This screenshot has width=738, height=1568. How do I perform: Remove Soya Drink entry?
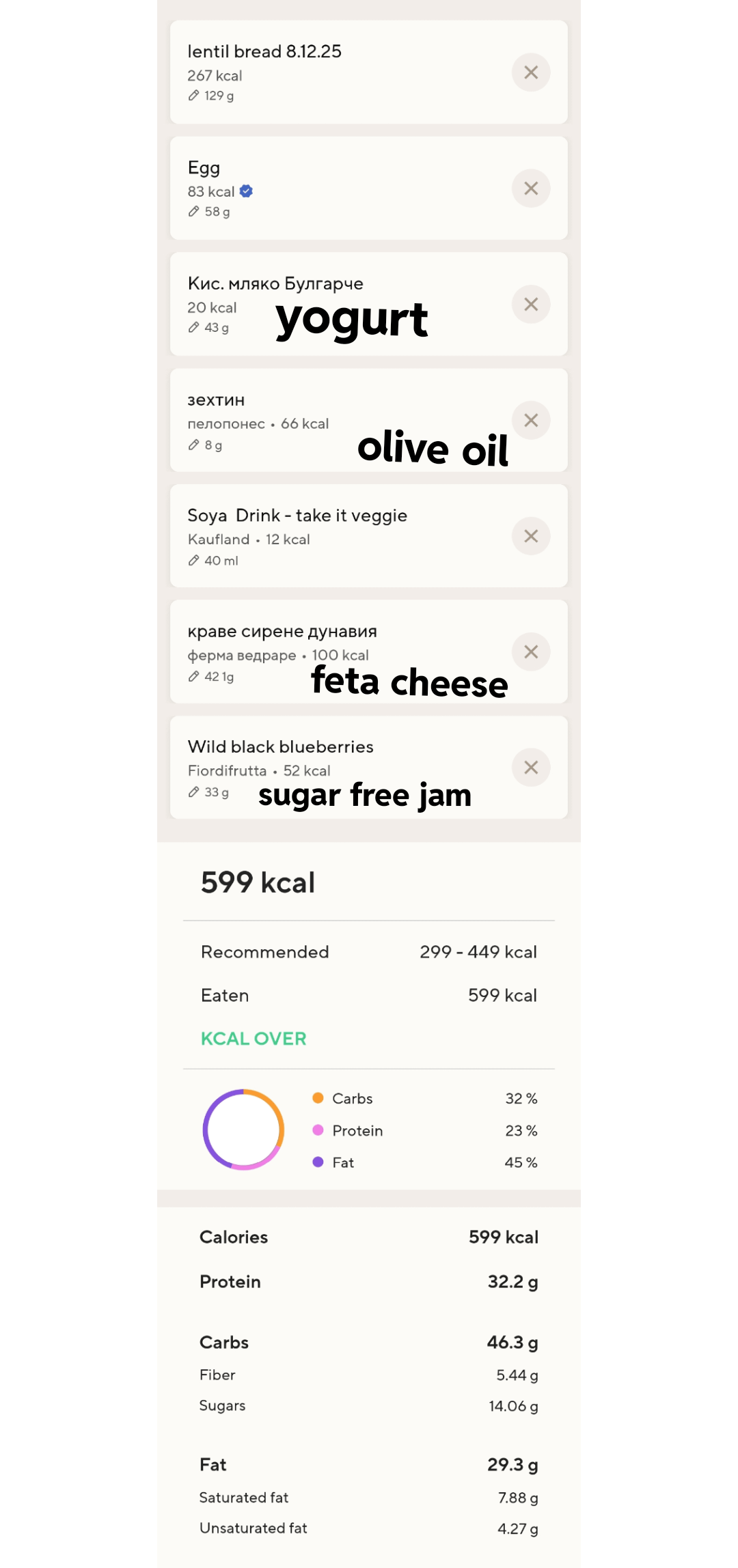[531, 536]
